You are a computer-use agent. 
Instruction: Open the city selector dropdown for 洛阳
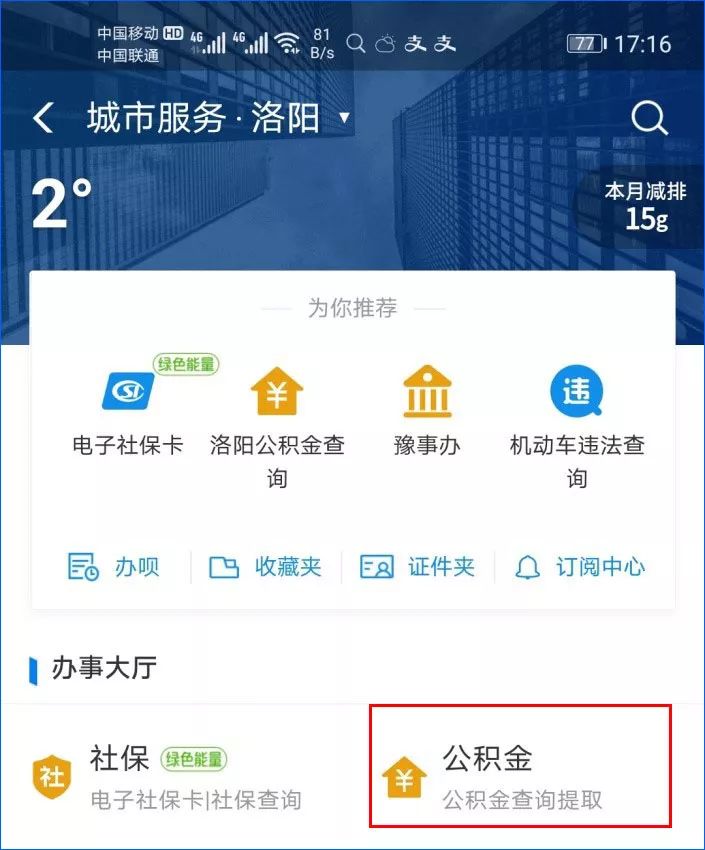[x=345, y=118]
